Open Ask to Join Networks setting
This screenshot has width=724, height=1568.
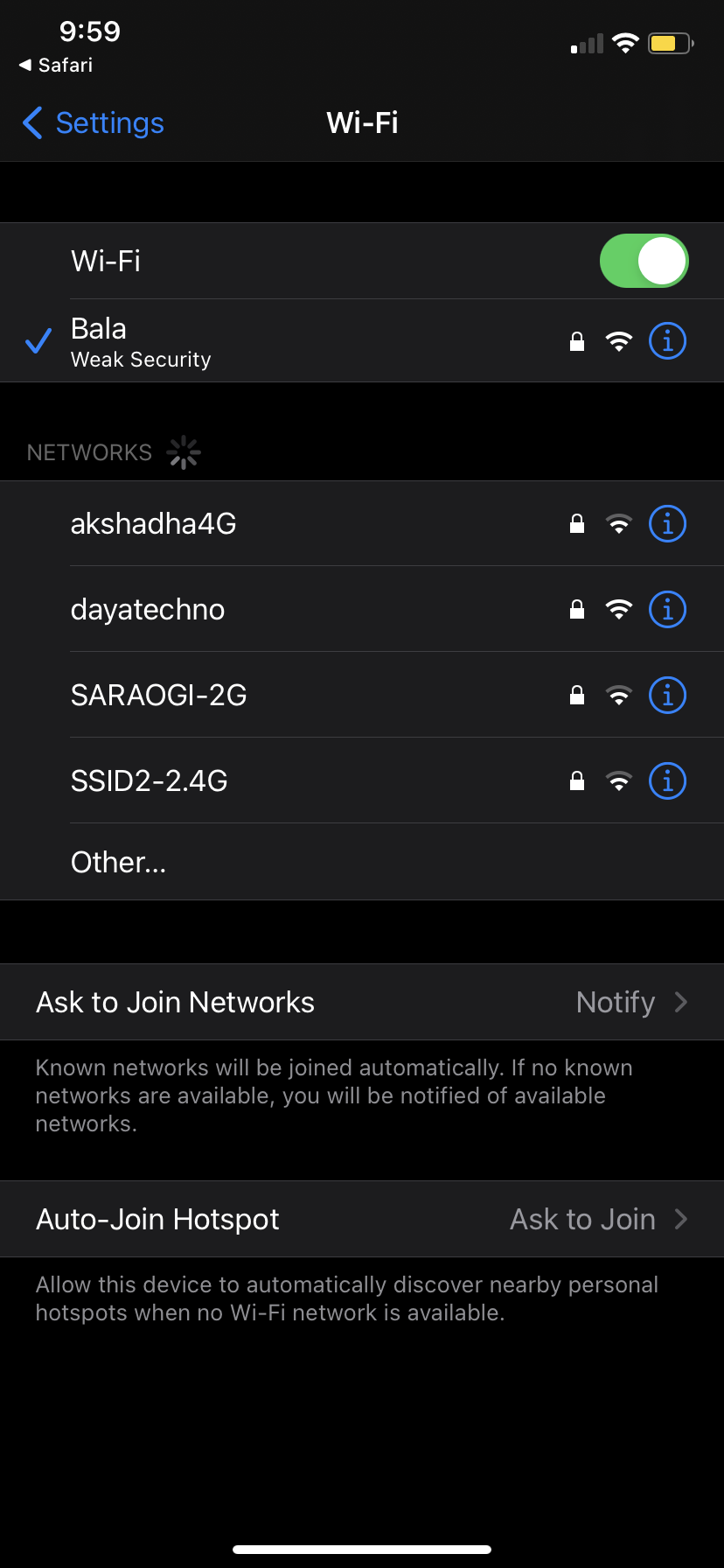click(x=362, y=1003)
